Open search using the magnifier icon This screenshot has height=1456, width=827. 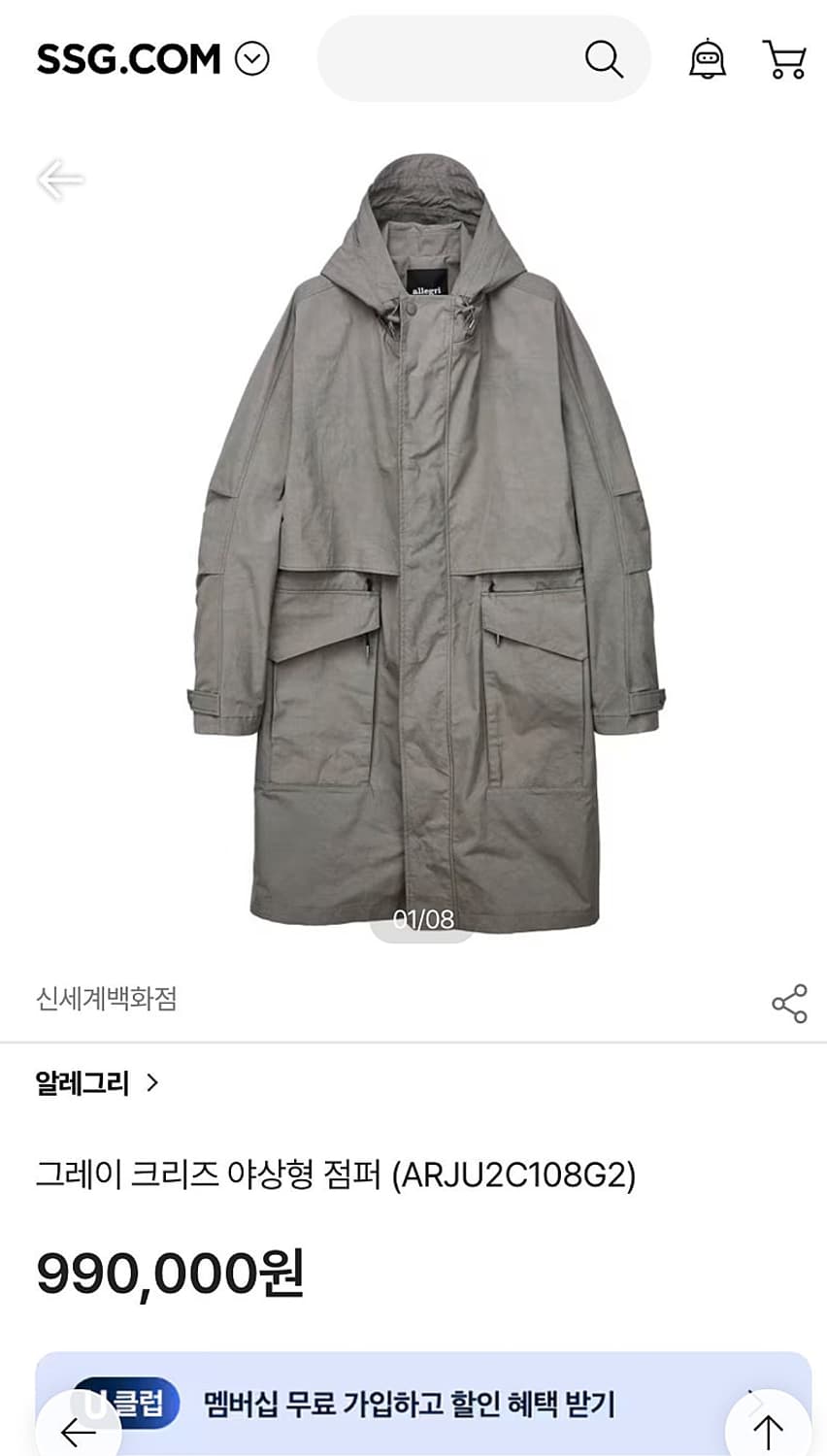[x=604, y=58]
